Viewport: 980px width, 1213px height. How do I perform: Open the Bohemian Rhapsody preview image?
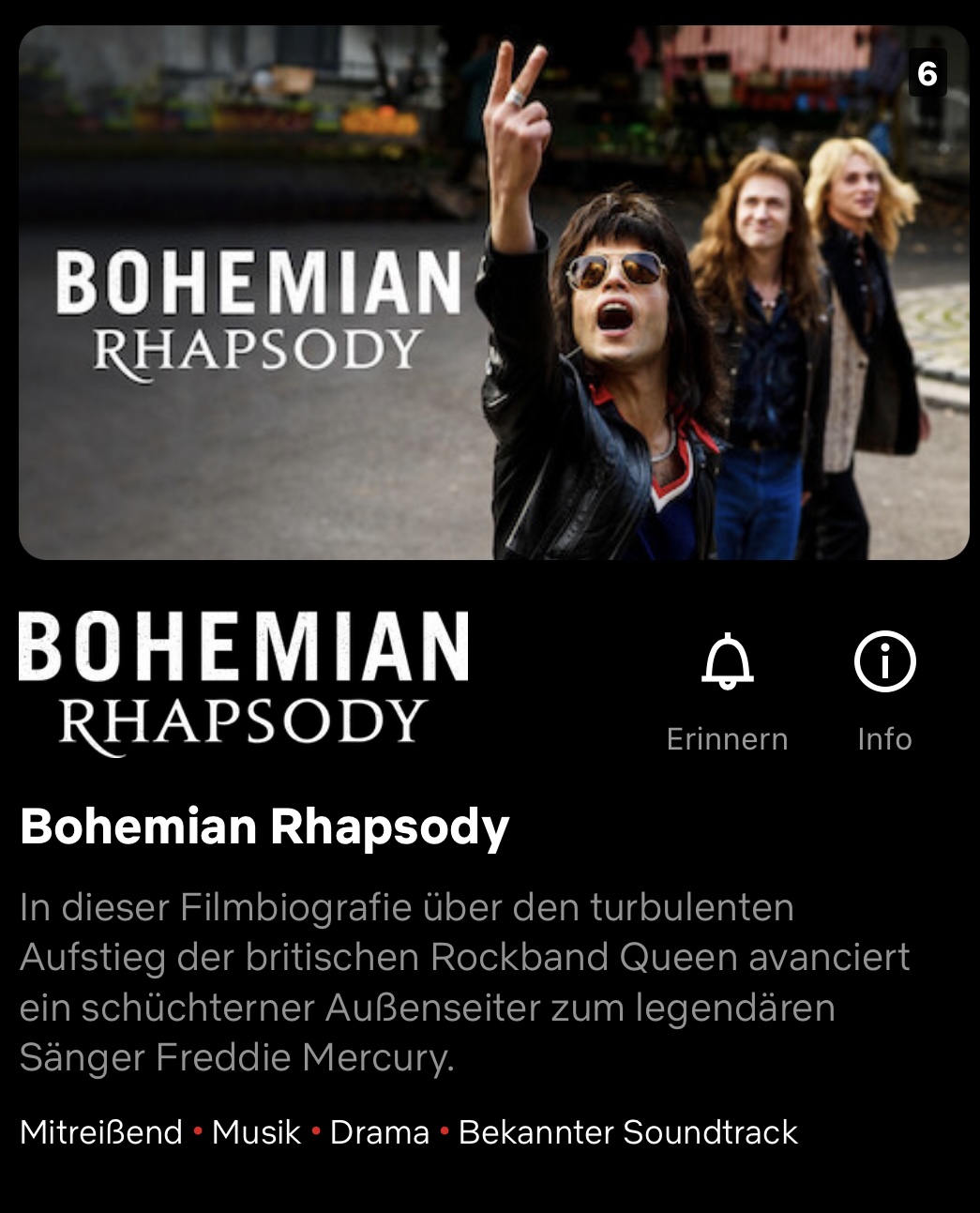tap(493, 293)
